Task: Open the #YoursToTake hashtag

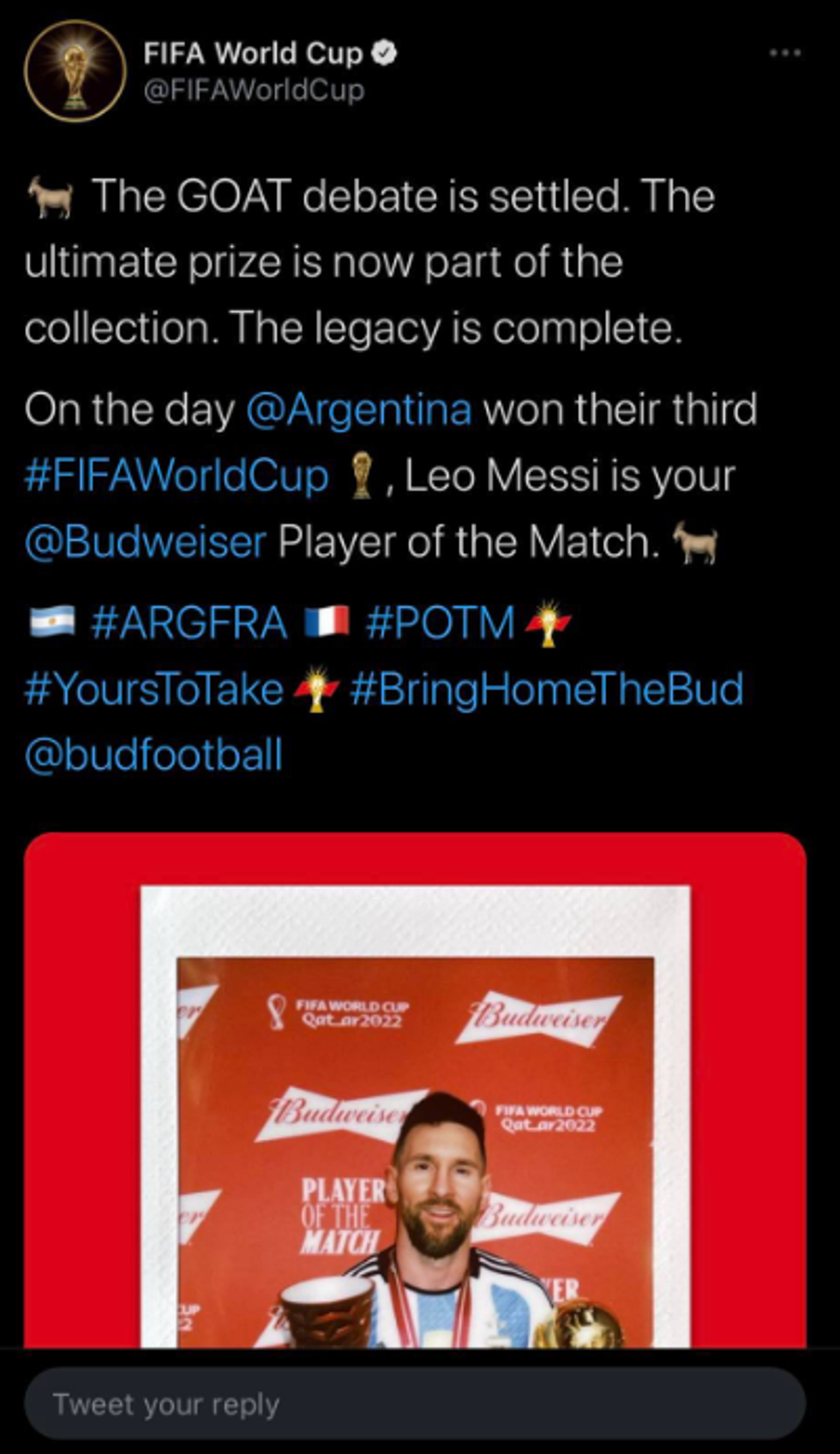Action: [x=154, y=689]
